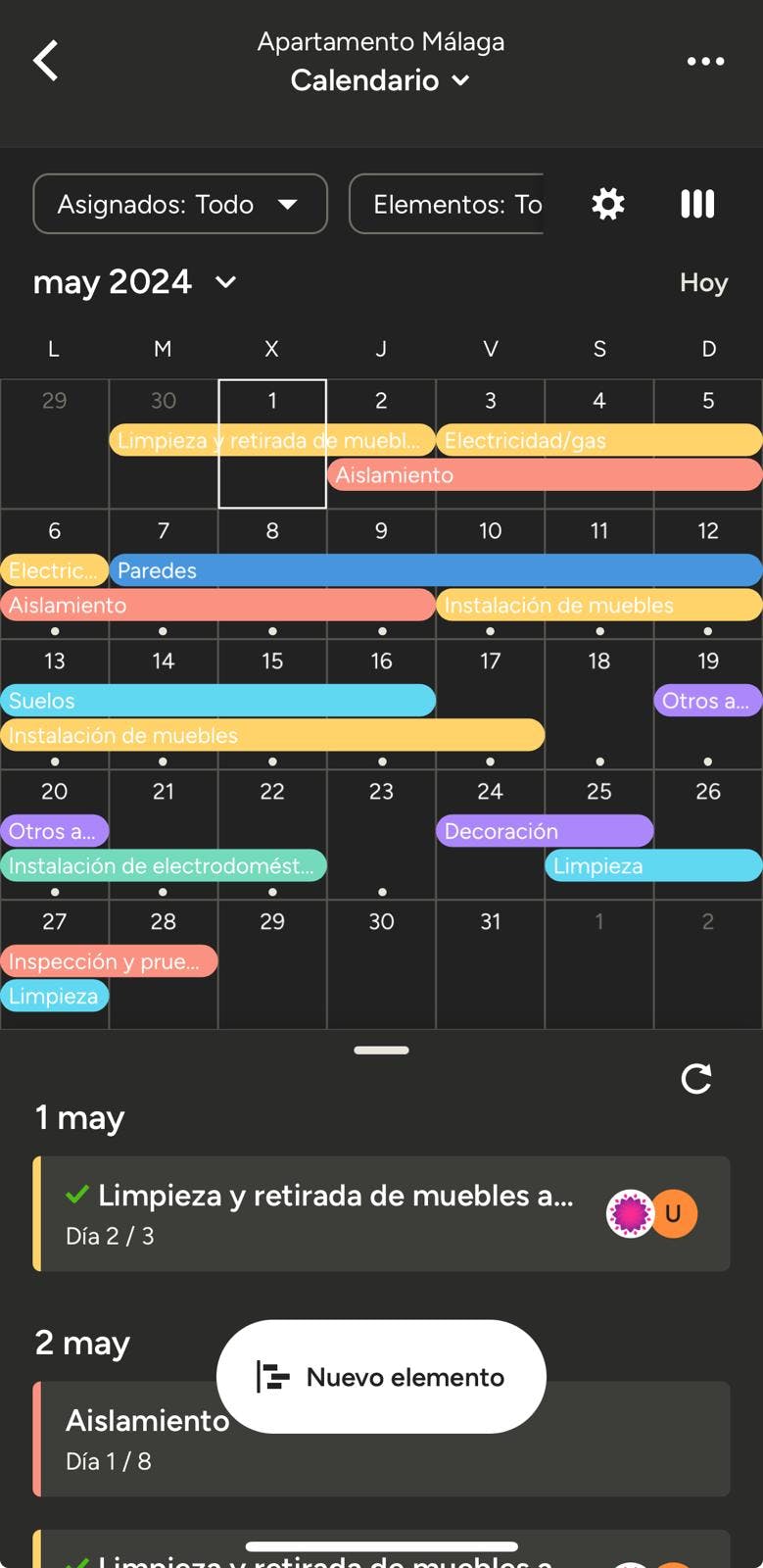The height and width of the screenshot is (1568, 763).
Task: Open the Elementos filter dropdown
Action: pyautogui.click(x=447, y=204)
